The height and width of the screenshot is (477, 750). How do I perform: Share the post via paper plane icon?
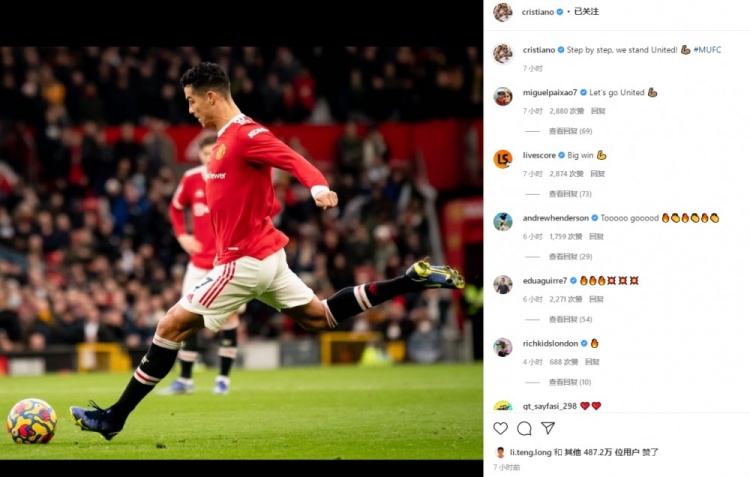coord(548,428)
